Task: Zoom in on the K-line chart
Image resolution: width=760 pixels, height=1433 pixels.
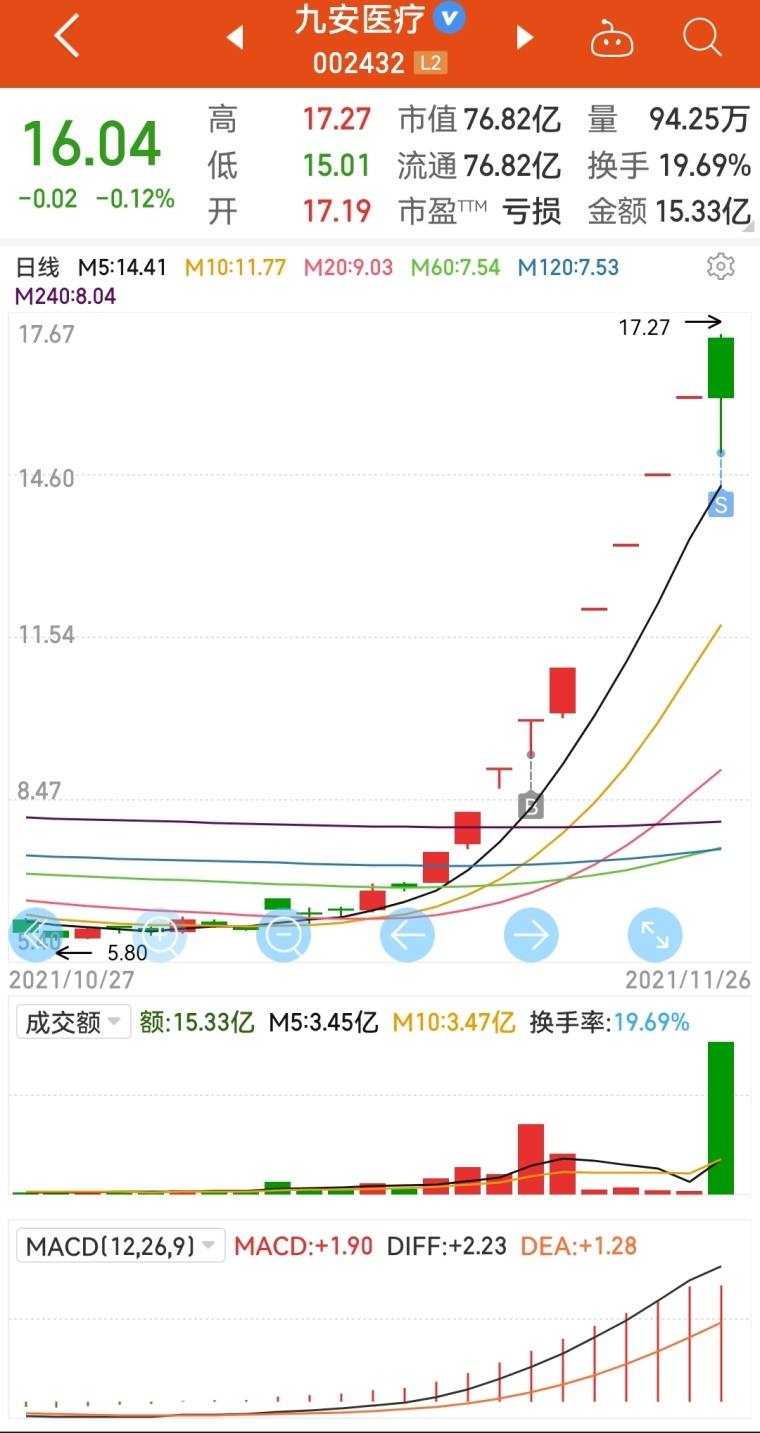Action: point(160,935)
